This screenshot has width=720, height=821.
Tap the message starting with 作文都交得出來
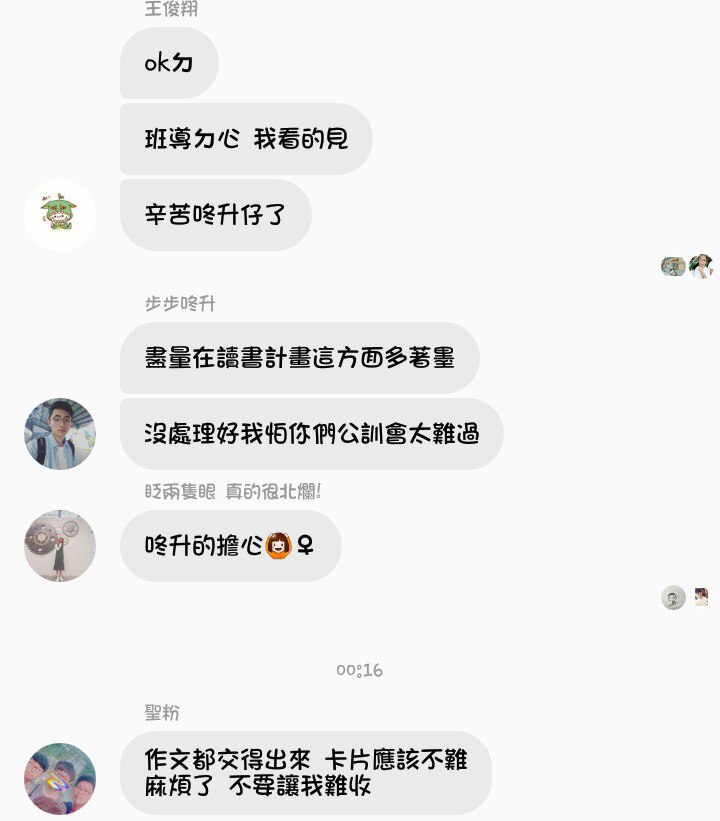pos(306,772)
